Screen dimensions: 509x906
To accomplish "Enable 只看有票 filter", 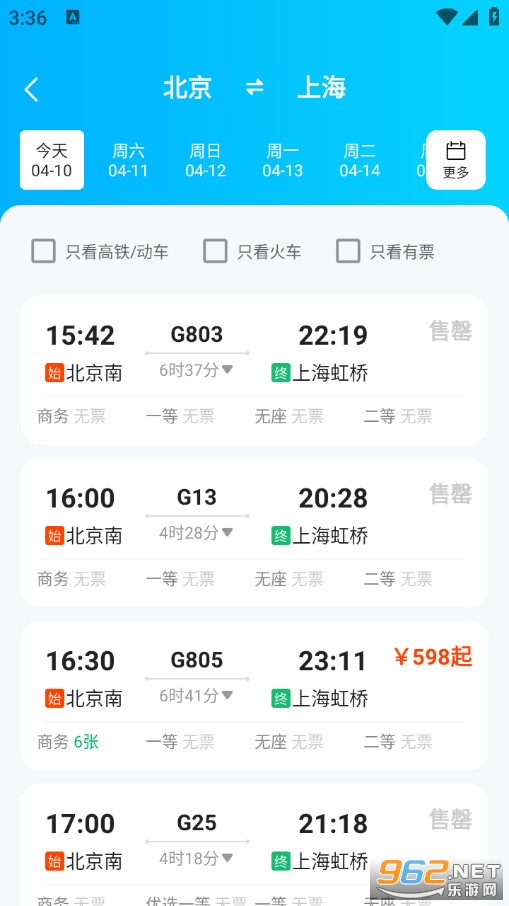I will coord(385,251).
